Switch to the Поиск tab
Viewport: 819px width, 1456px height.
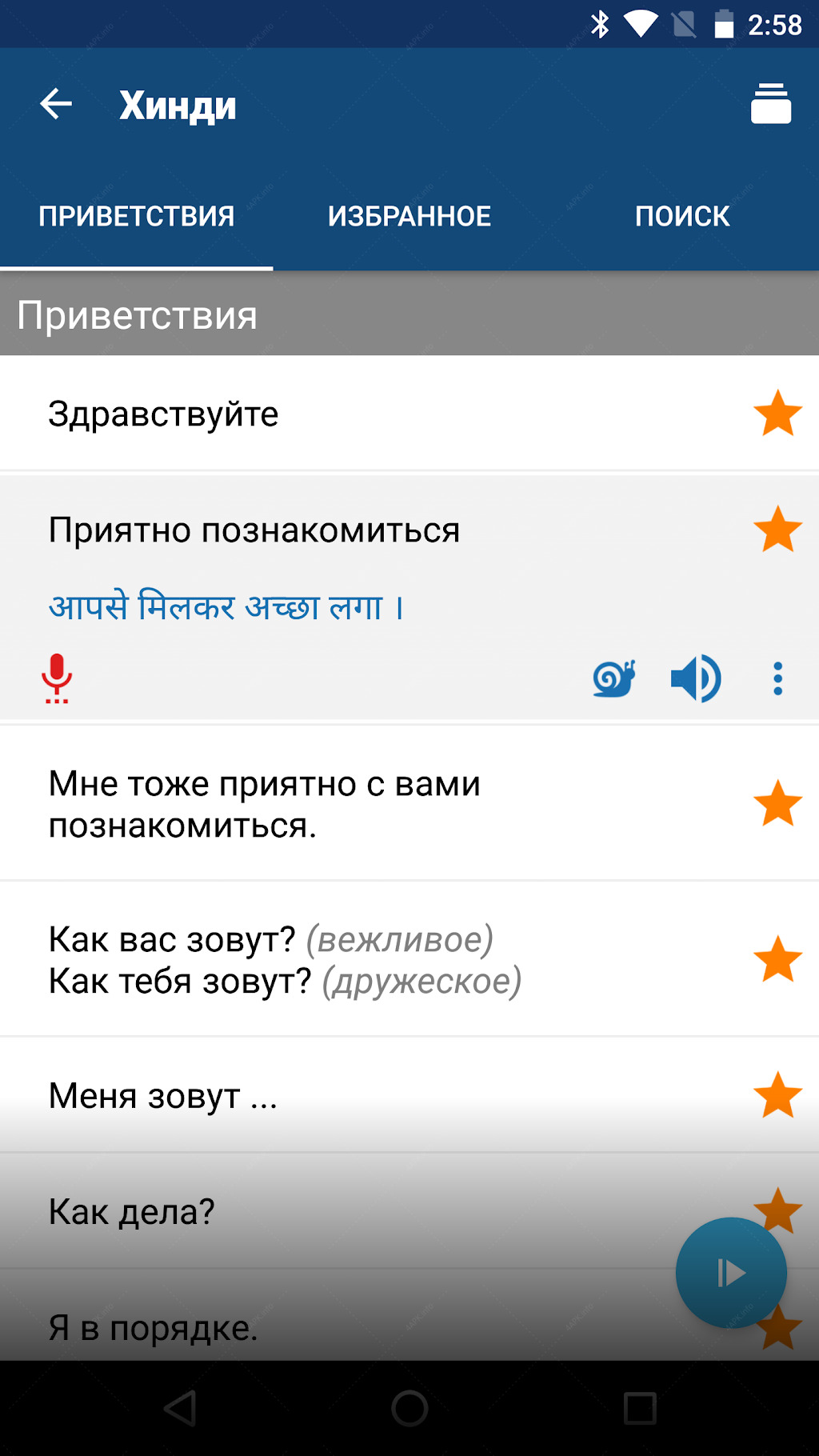682,216
